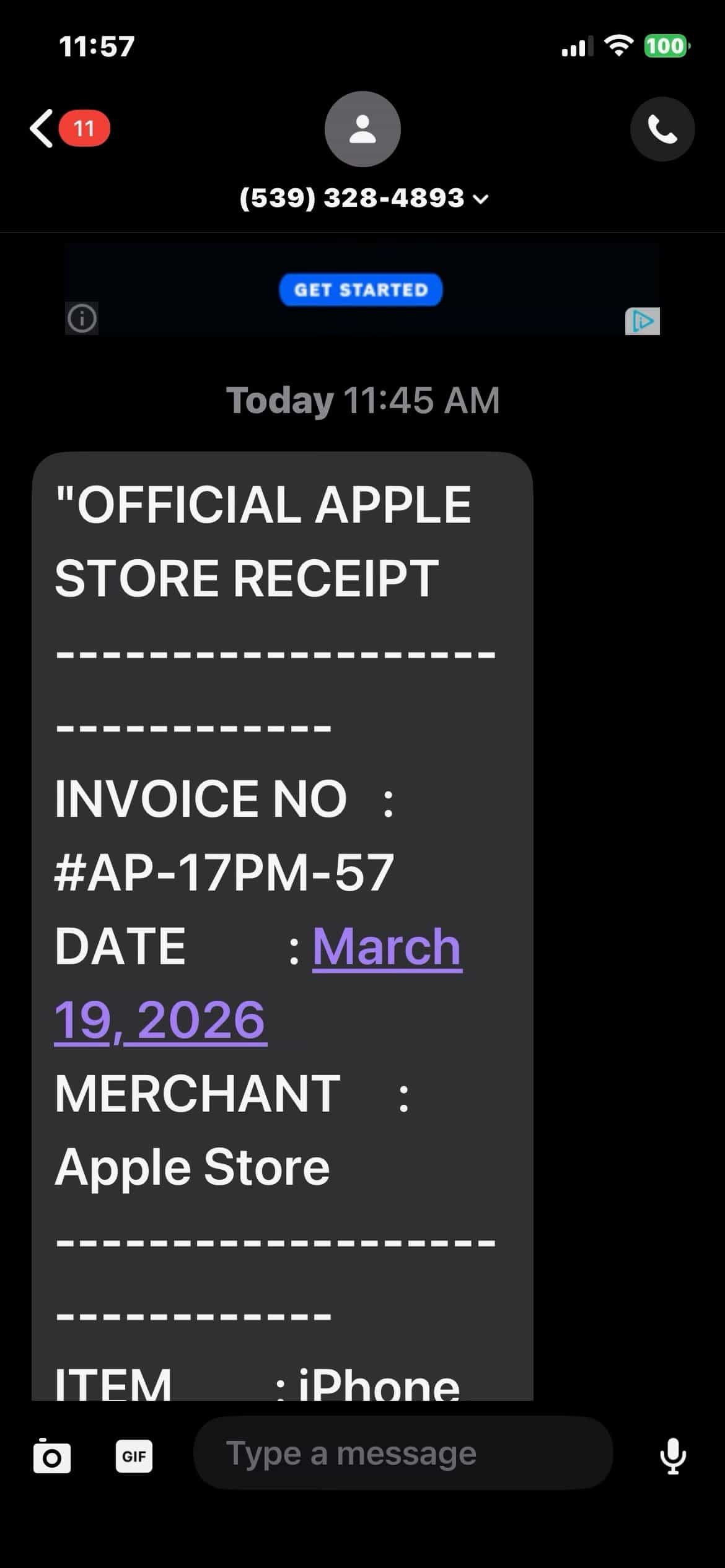Open the AdChoices icon on the banner
The width and height of the screenshot is (725, 1568).
643,321
